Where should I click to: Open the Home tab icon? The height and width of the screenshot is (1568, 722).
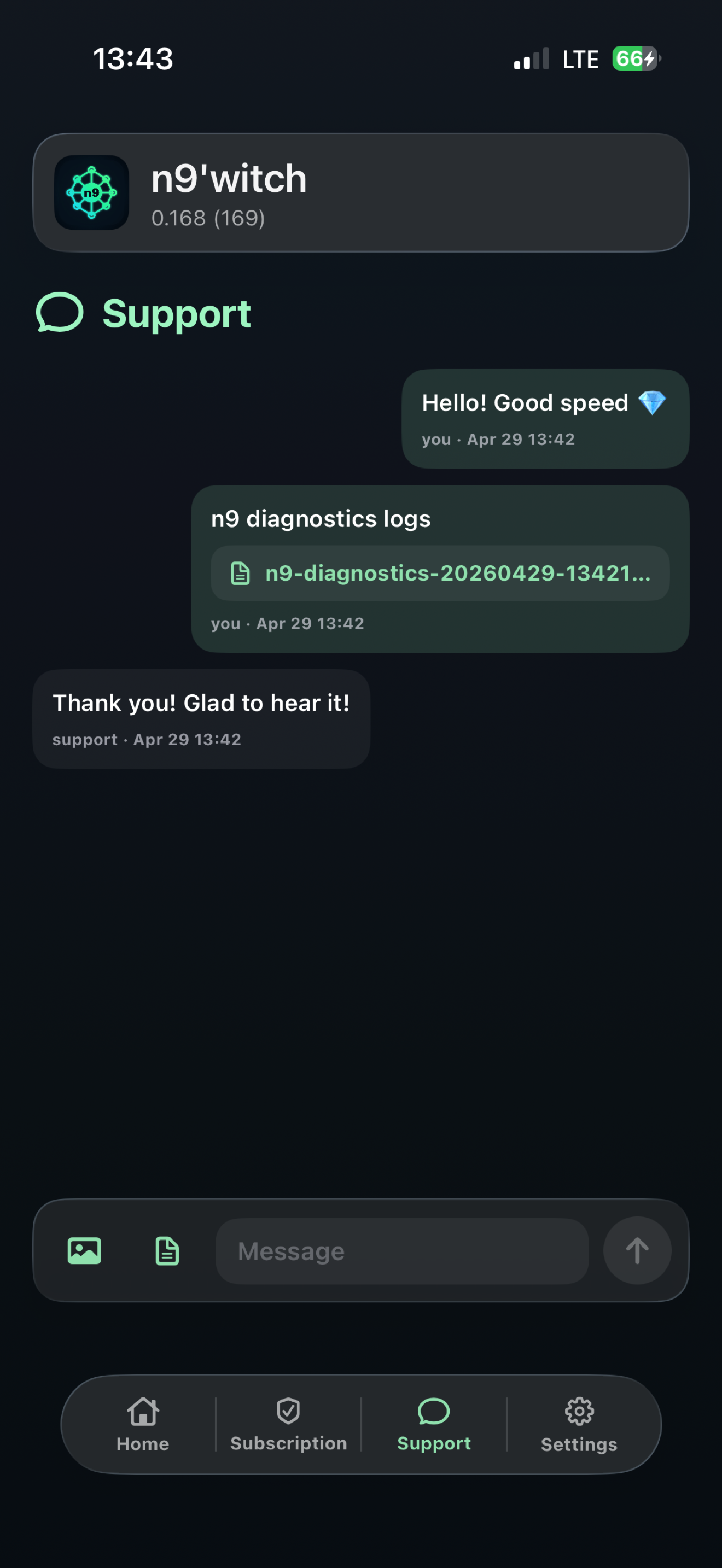(x=142, y=1412)
